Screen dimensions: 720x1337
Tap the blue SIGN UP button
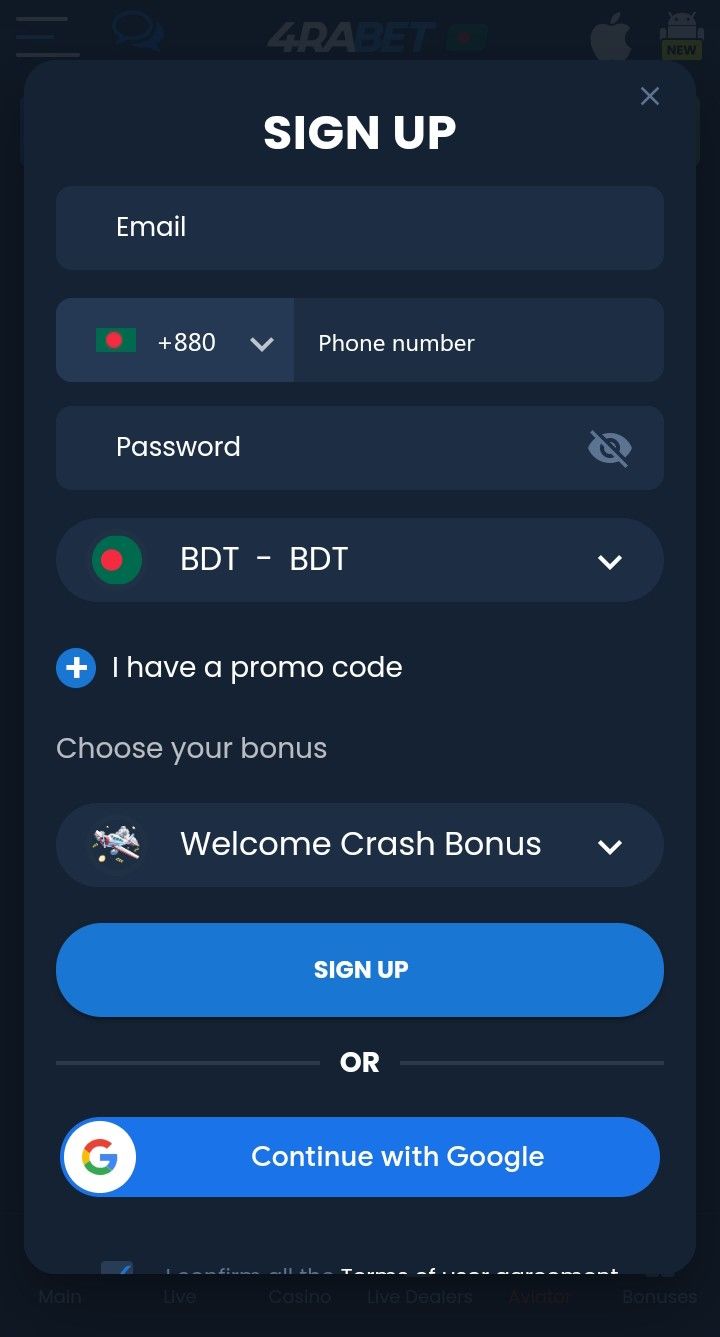(360, 970)
